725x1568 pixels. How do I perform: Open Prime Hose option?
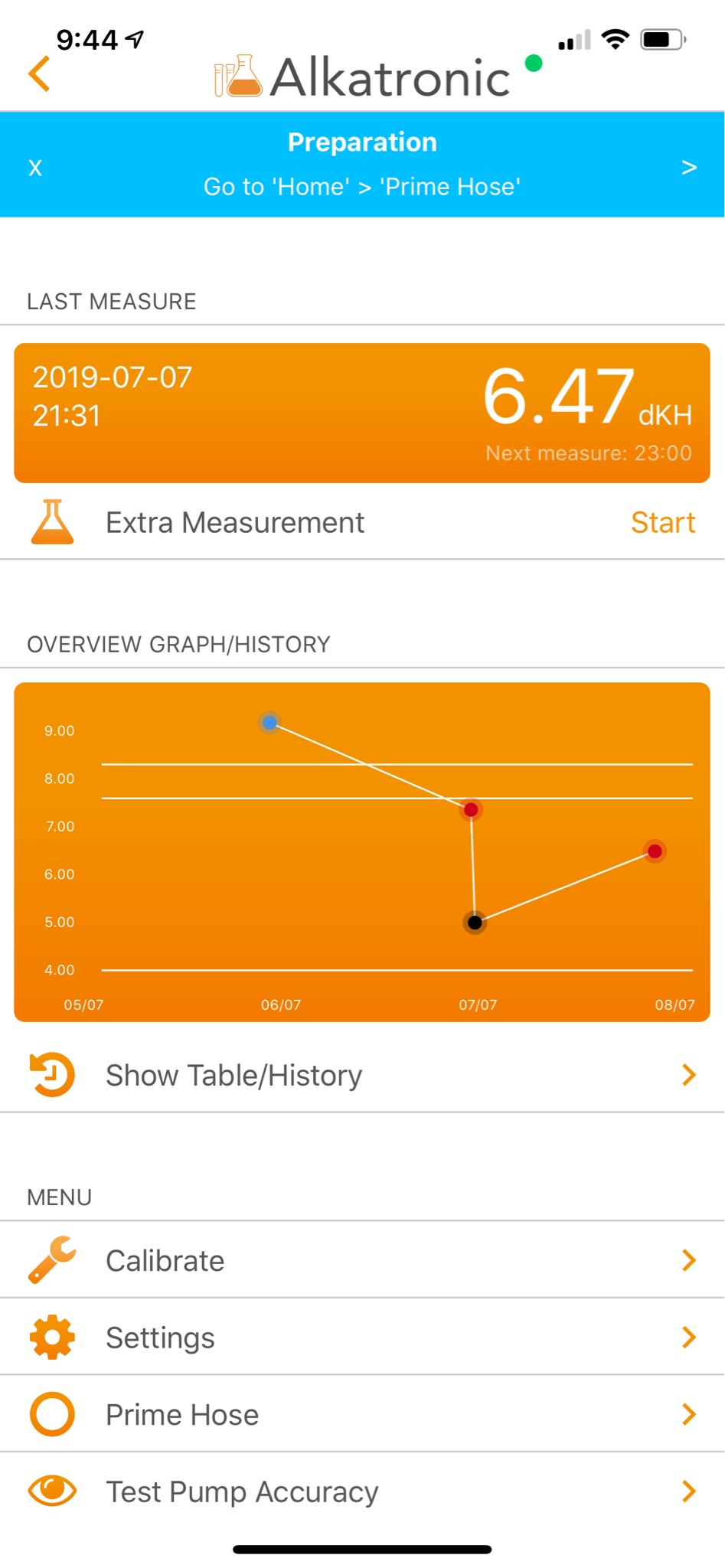361,1414
